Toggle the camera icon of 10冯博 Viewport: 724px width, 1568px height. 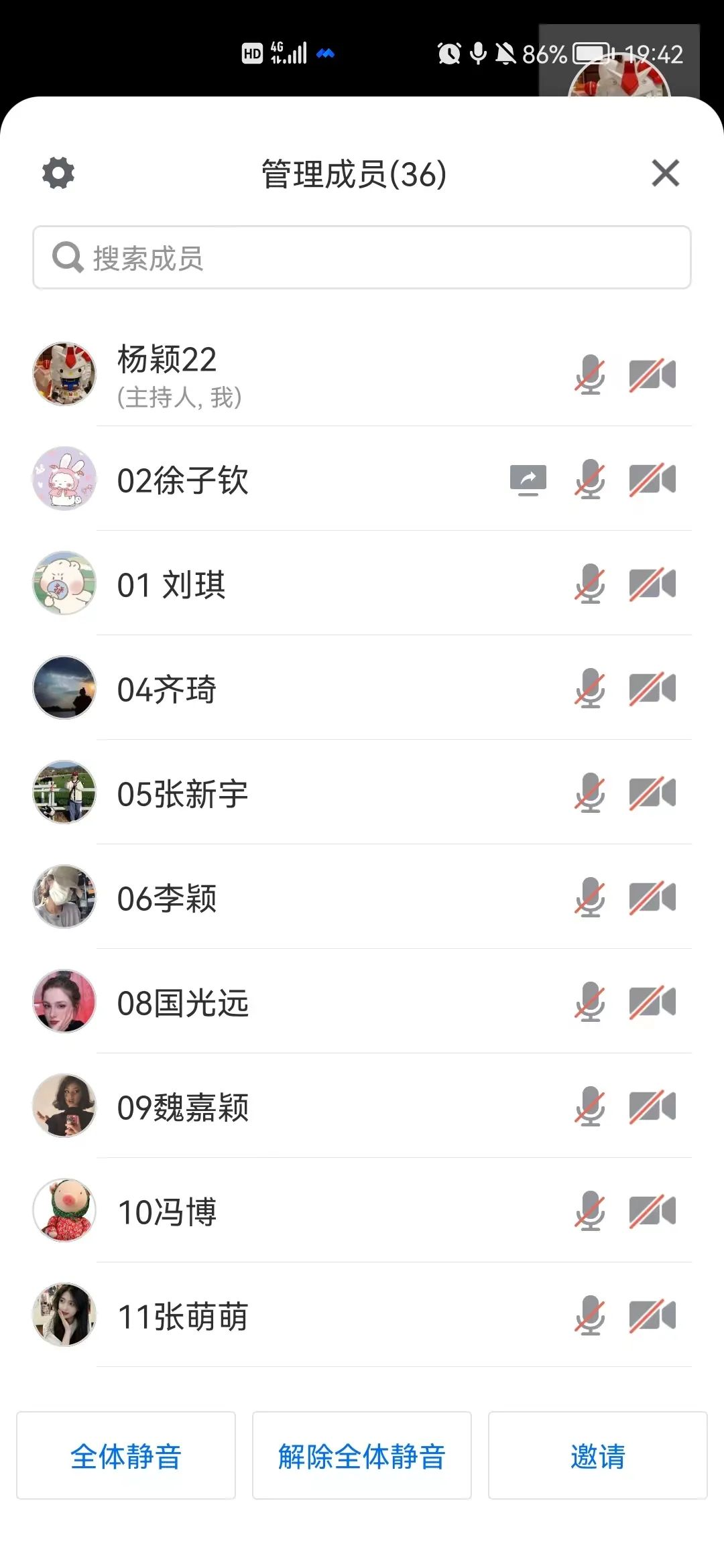pyautogui.click(x=652, y=1211)
